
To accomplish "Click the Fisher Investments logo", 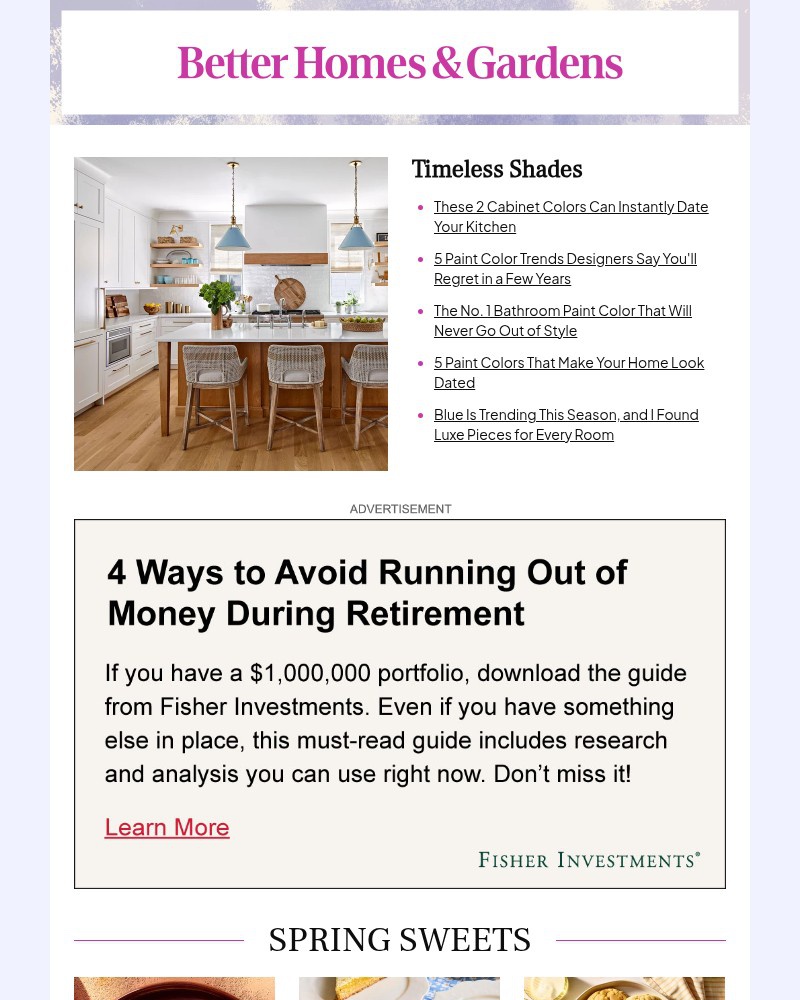I will (x=589, y=859).
